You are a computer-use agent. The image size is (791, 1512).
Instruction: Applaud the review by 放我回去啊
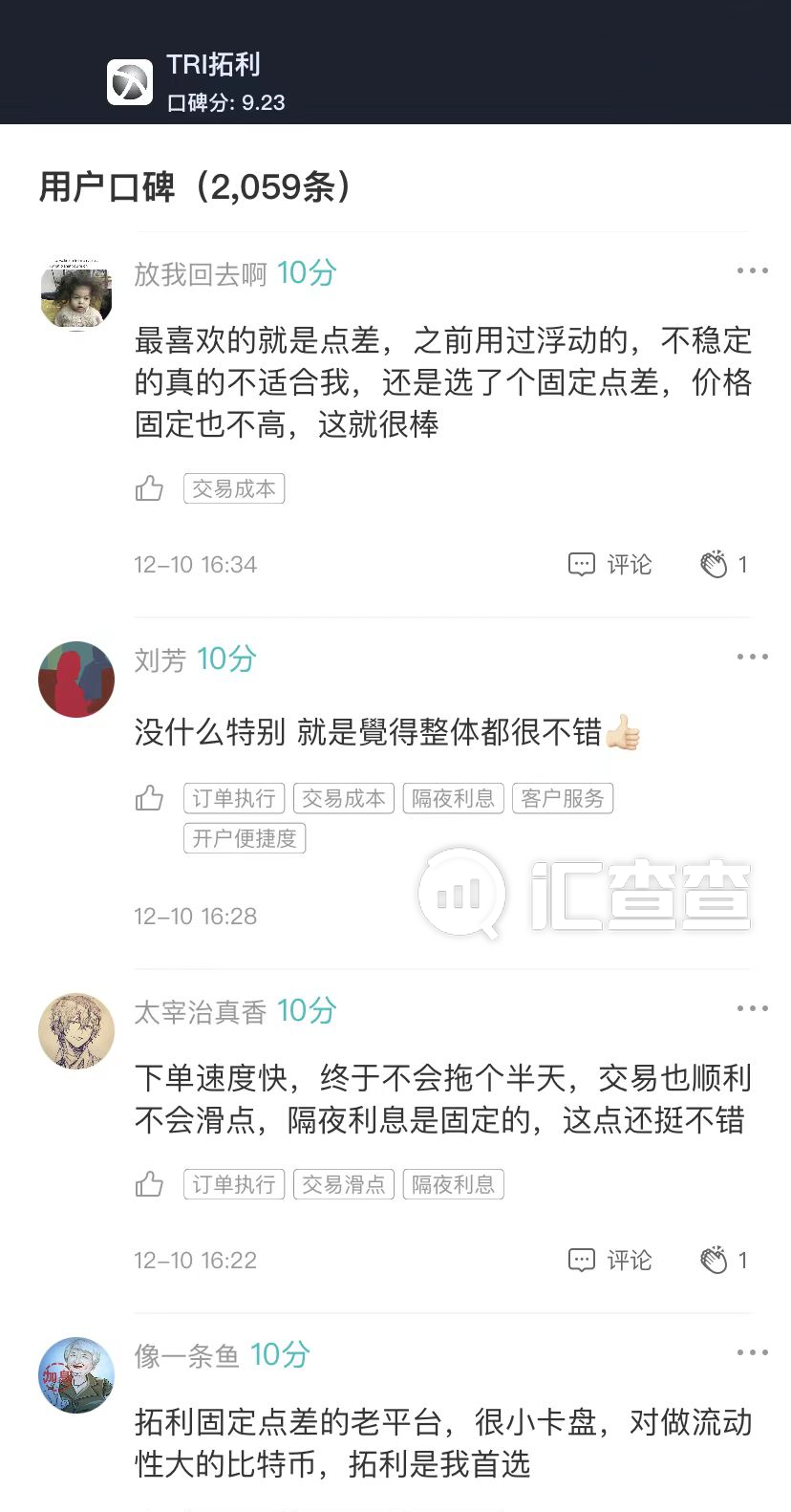coord(723,565)
